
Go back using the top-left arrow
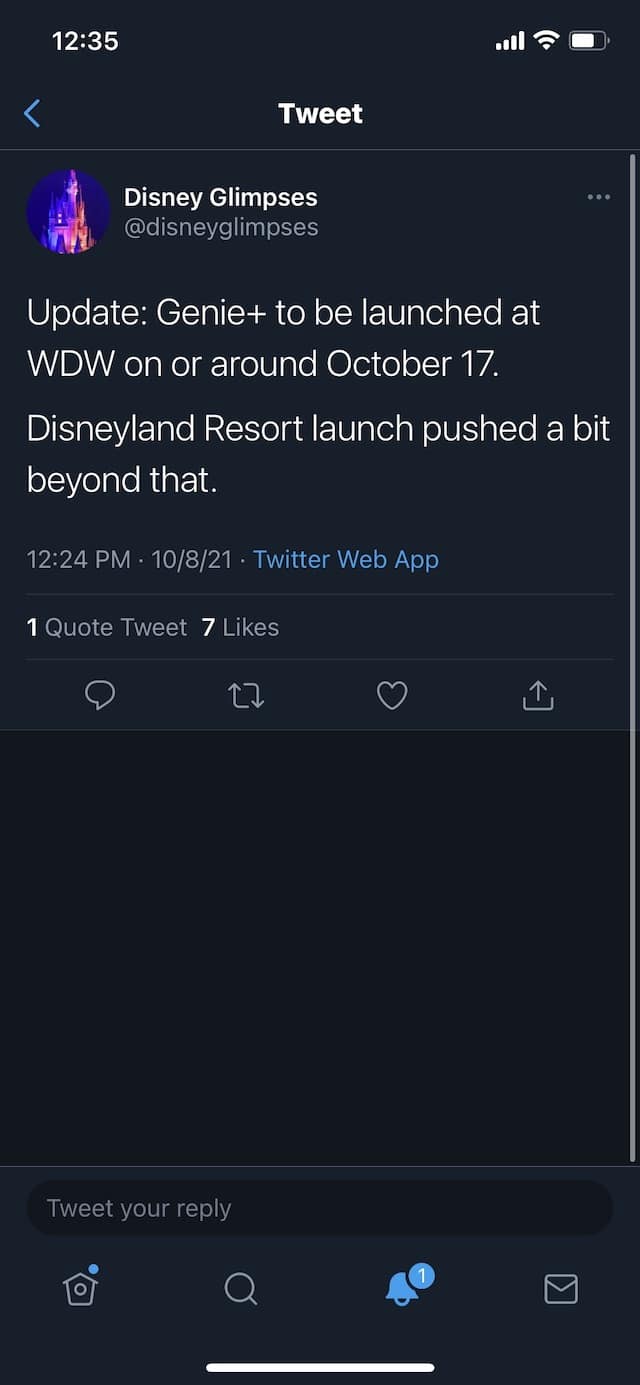click(32, 113)
